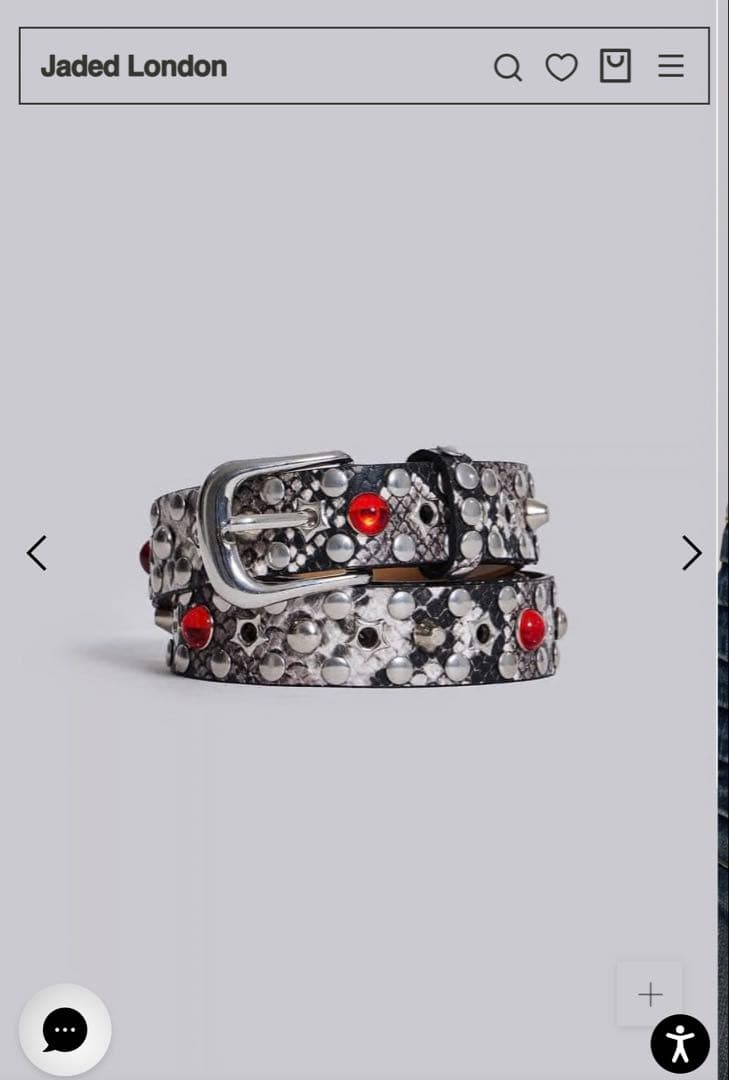Open the search icon
Image resolution: width=729 pixels, height=1080 pixels.
508,68
